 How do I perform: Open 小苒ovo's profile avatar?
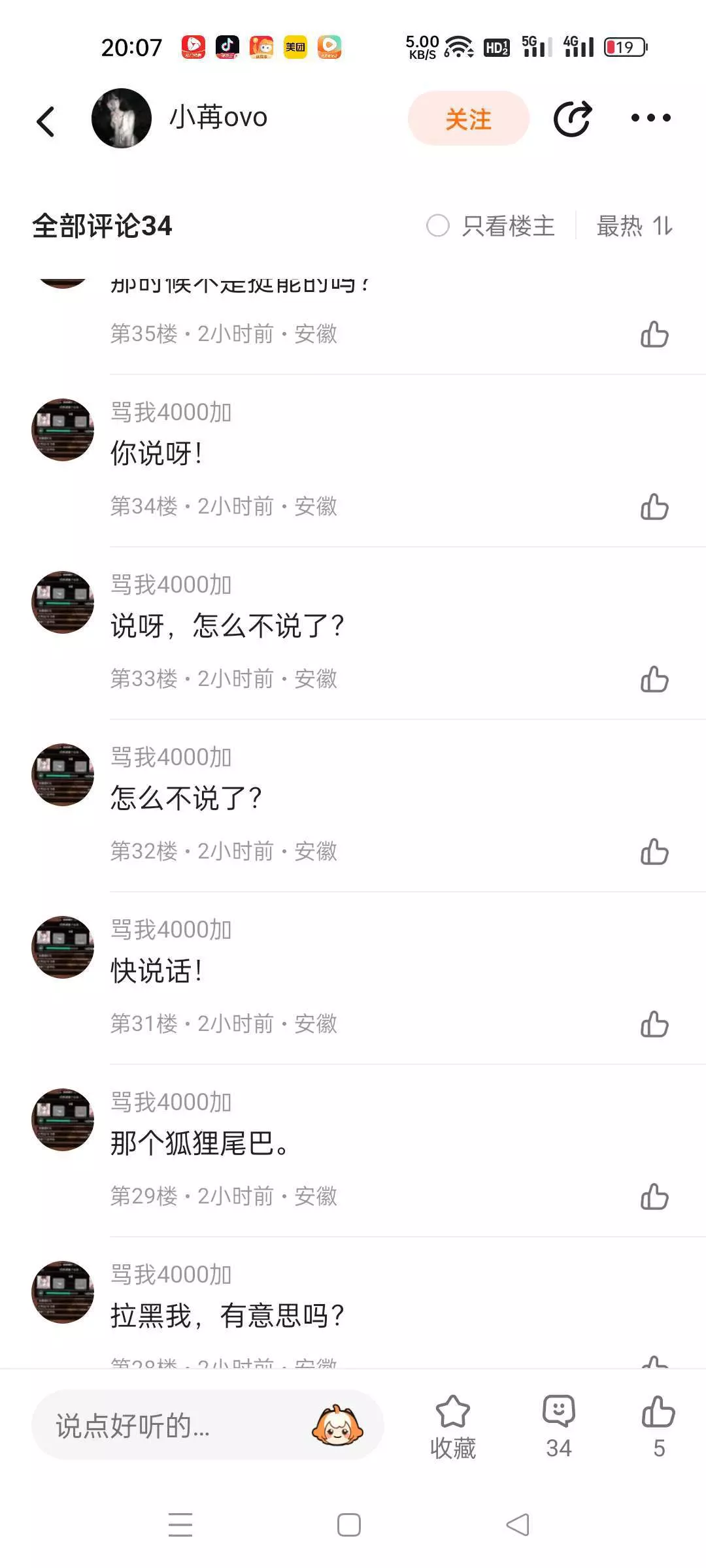pos(122,118)
